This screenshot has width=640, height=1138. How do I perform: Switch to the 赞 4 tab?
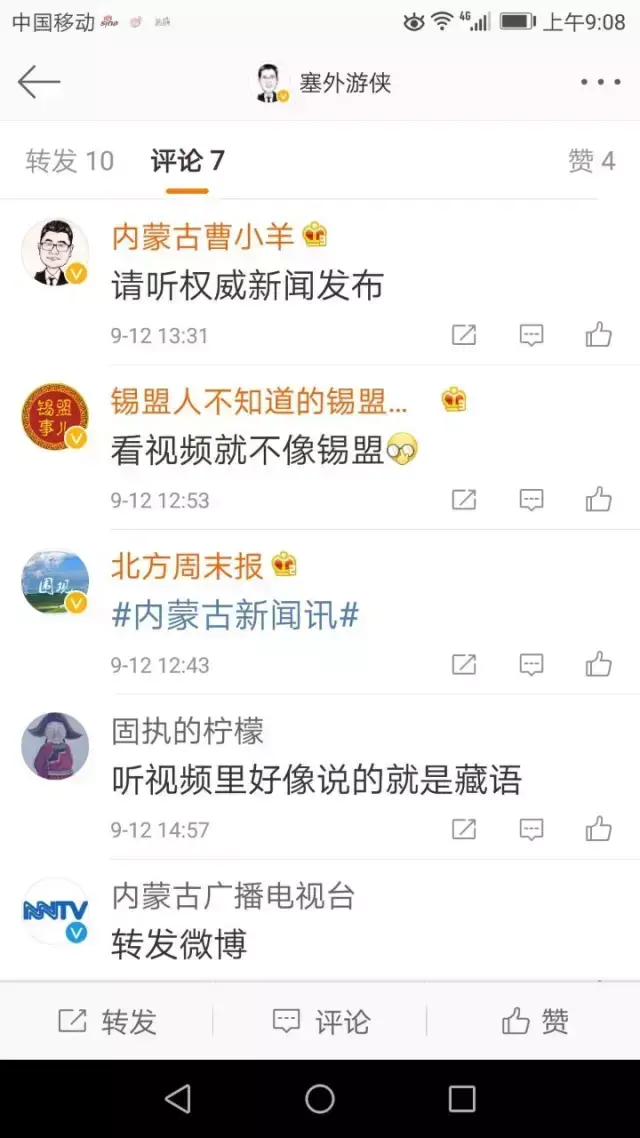(591, 161)
